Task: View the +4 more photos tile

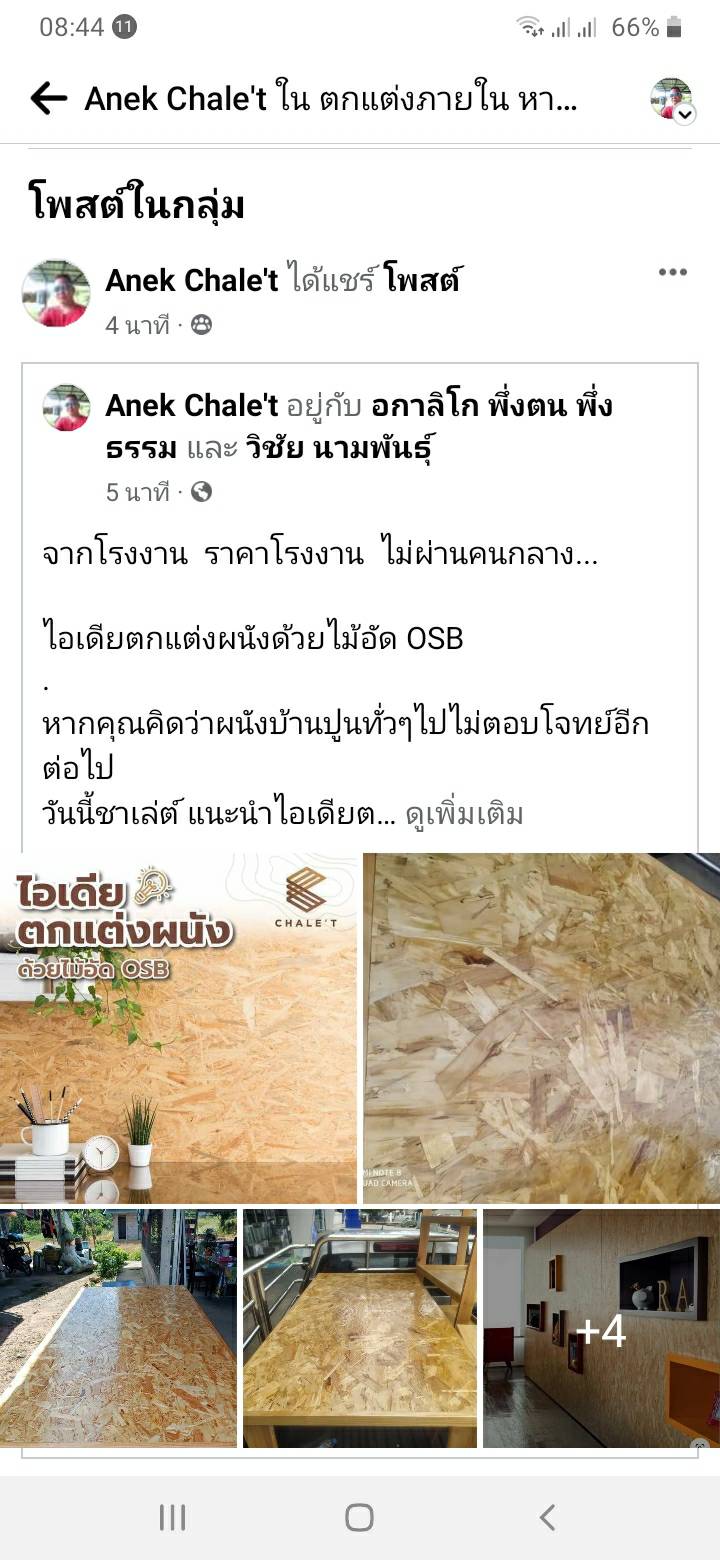Action: pos(601,1328)
